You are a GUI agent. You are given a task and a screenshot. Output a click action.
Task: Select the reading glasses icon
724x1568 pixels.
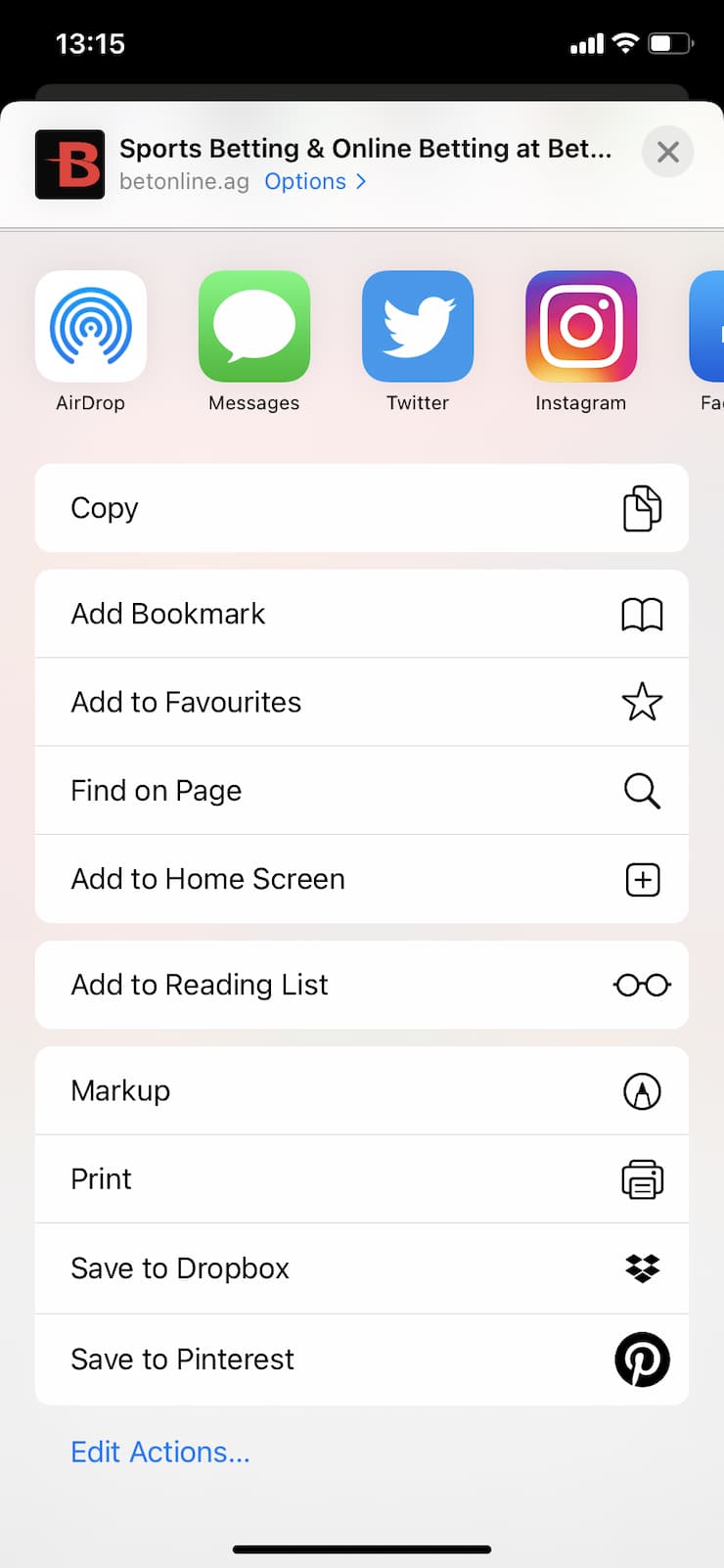(641, 985)
